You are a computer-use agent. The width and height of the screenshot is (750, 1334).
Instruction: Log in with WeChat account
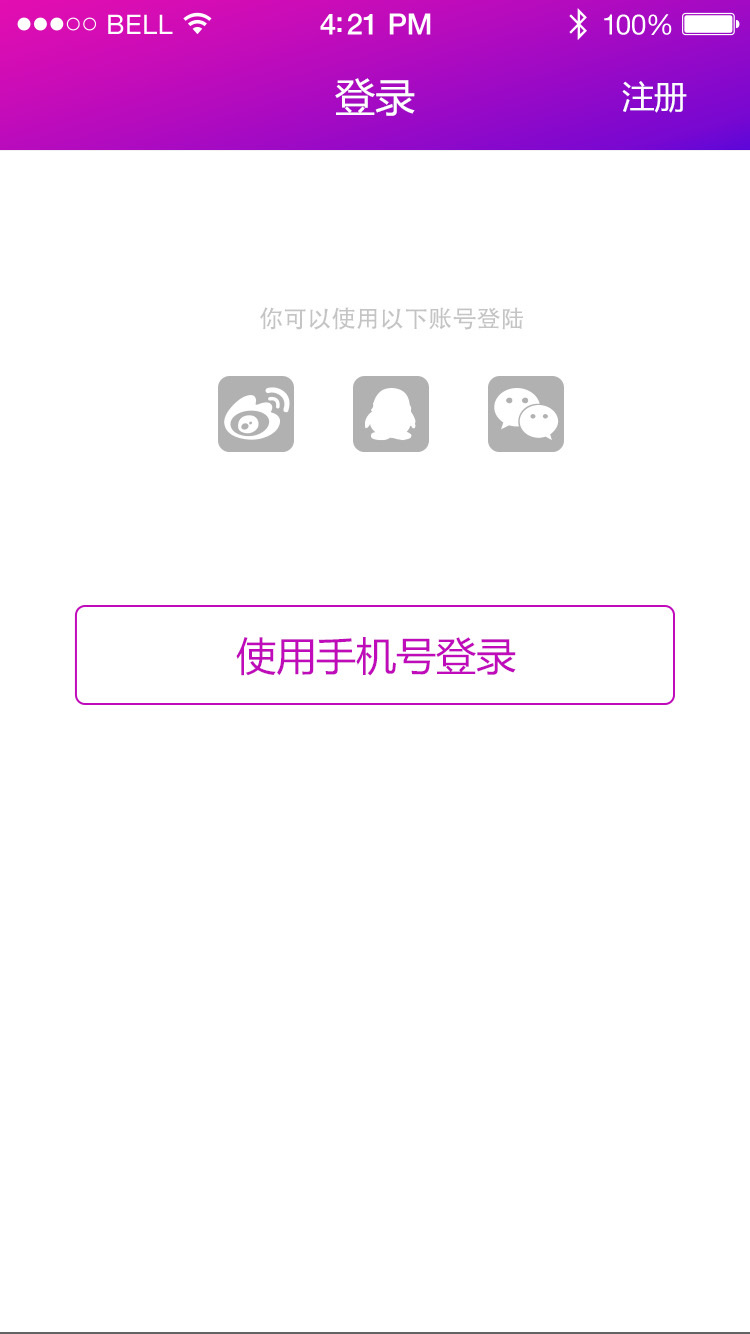click(x=526, y=414)
